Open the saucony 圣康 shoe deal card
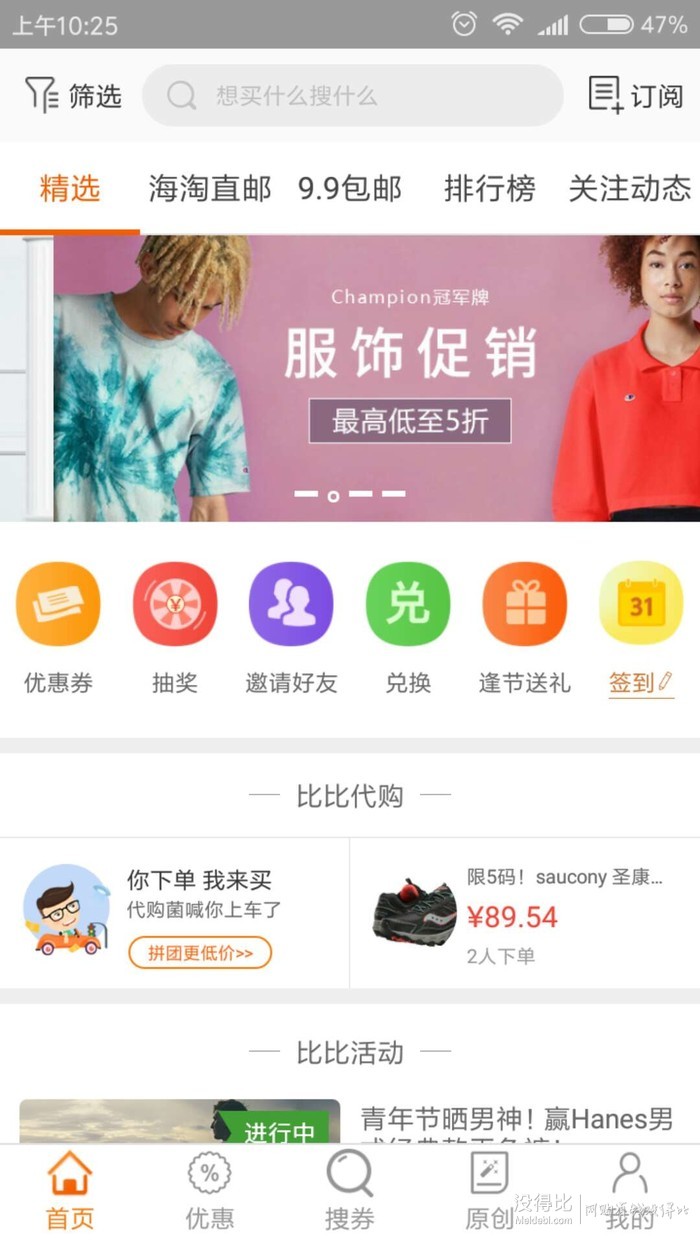The width and height of the screenshot is (700, 1244). pyautogui.click(x=524, y=914)
